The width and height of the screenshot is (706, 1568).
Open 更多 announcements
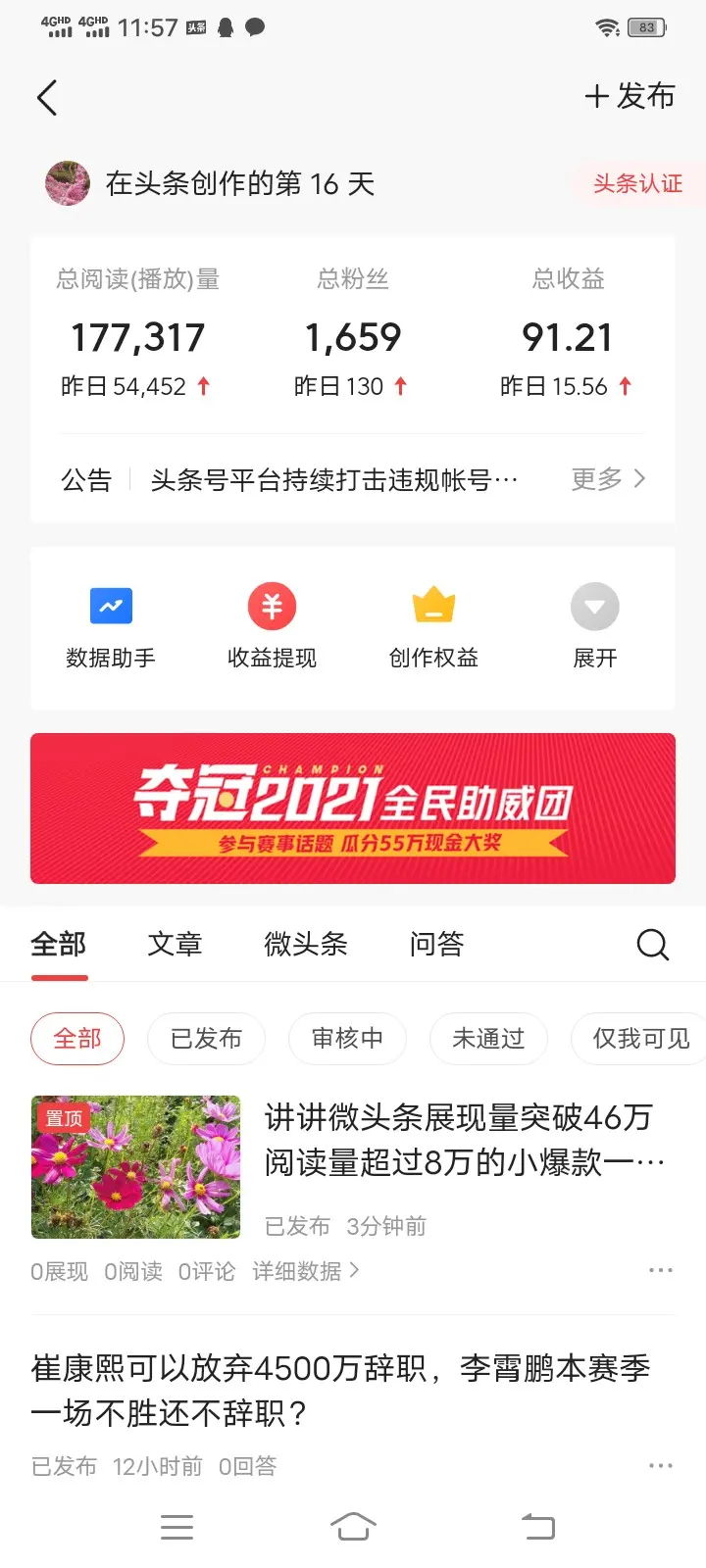(608, 479)
